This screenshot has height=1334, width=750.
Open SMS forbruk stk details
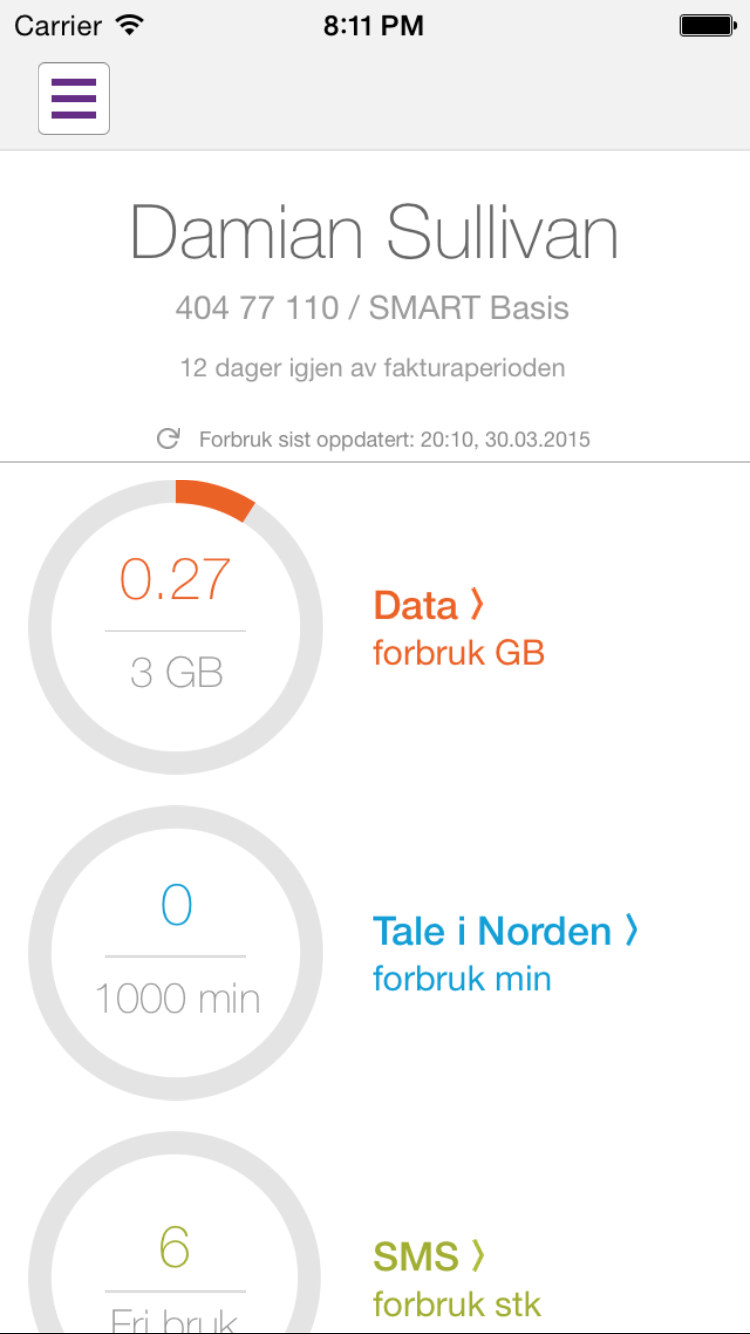click(457, 1279)
